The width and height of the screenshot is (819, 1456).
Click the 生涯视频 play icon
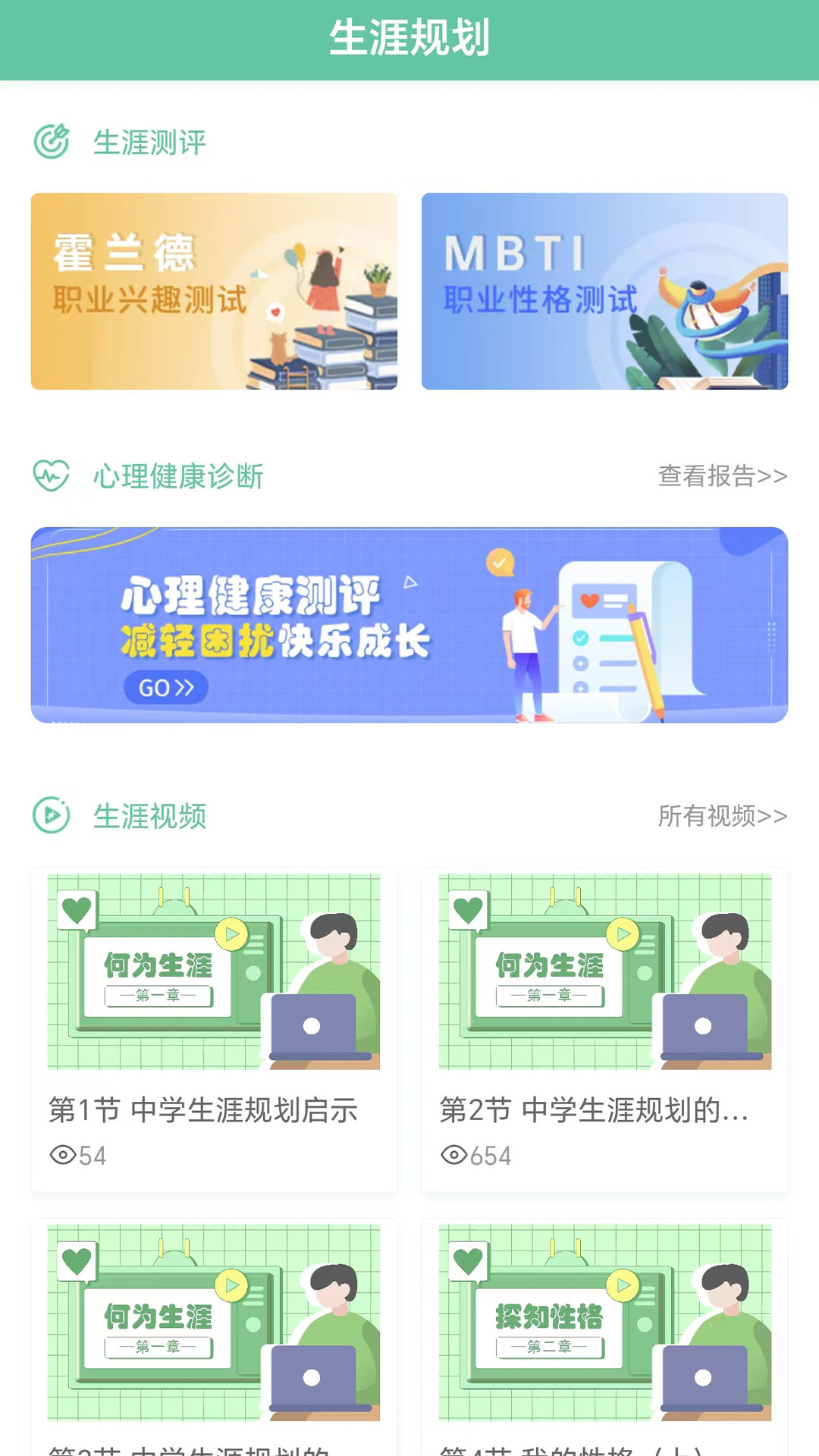tap(51, 816)
